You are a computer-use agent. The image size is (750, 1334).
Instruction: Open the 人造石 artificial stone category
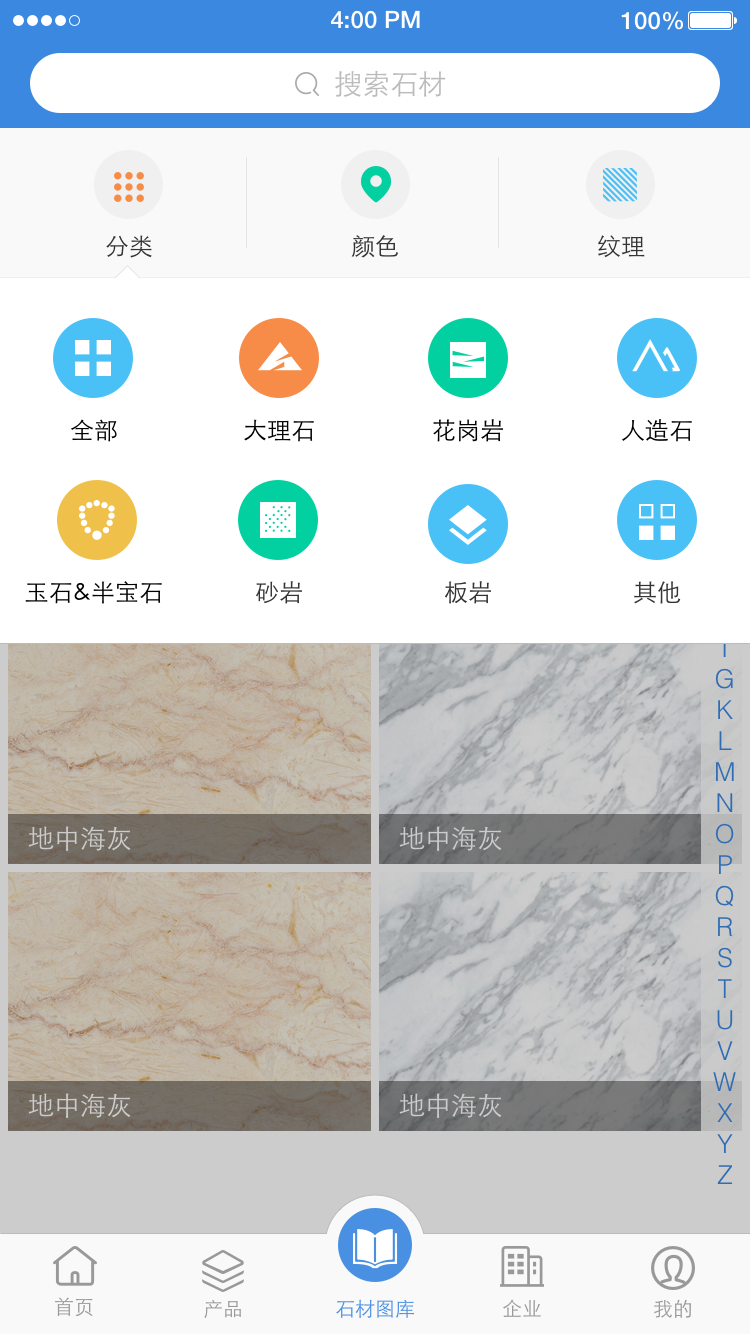coord(656,357)
